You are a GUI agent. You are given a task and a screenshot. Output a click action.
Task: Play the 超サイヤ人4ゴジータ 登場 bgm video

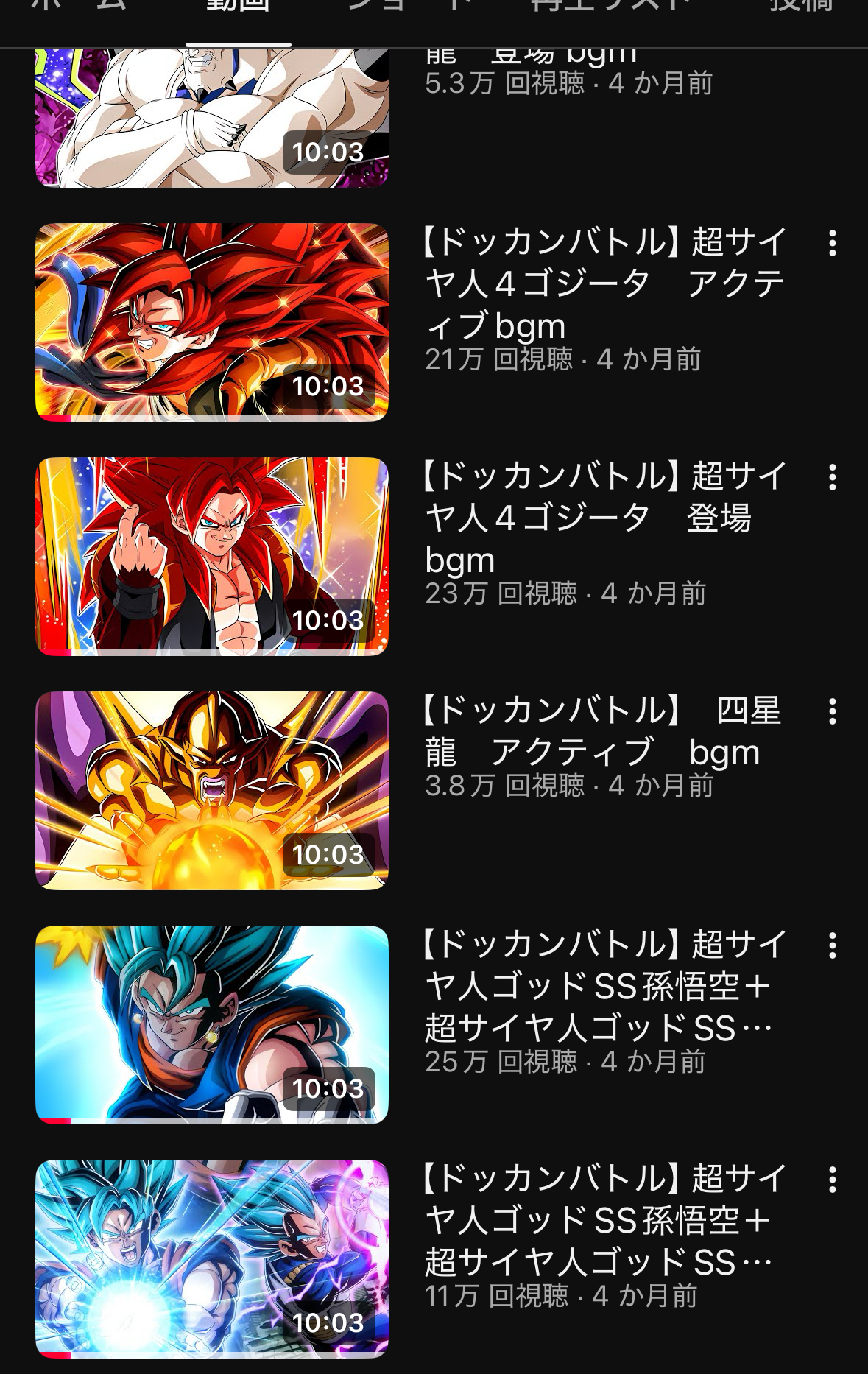tap(212, 556)
